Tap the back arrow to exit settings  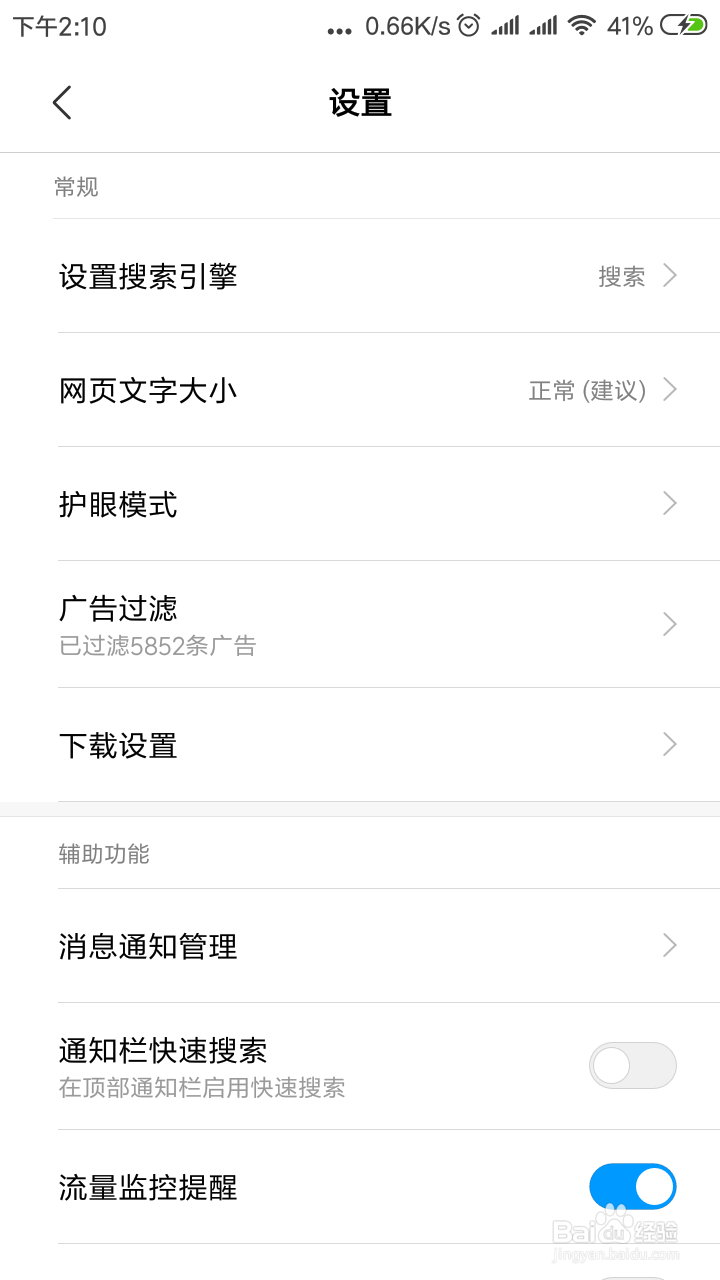point(62,102)
